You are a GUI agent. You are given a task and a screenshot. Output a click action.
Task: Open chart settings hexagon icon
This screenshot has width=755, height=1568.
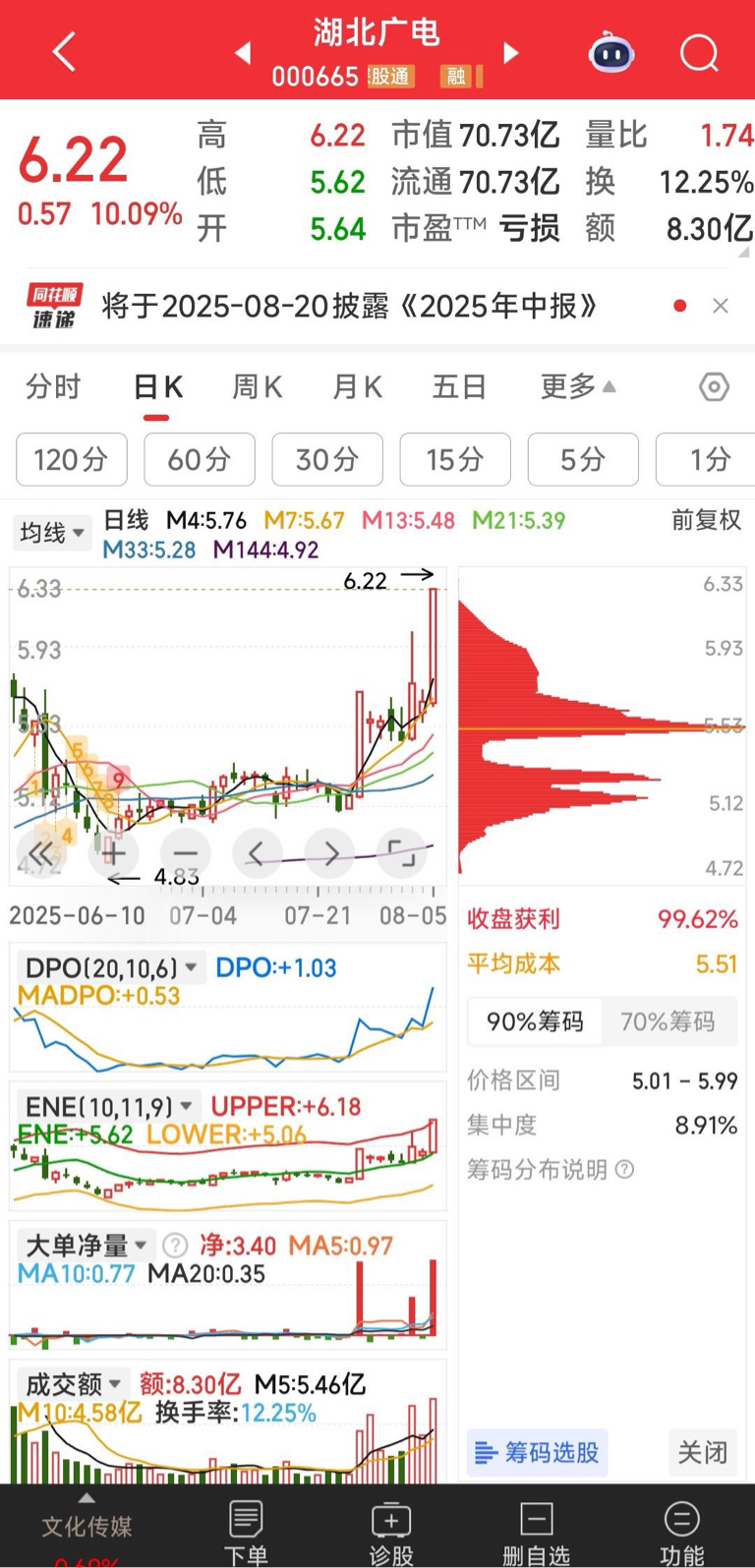tap(714, 386)
